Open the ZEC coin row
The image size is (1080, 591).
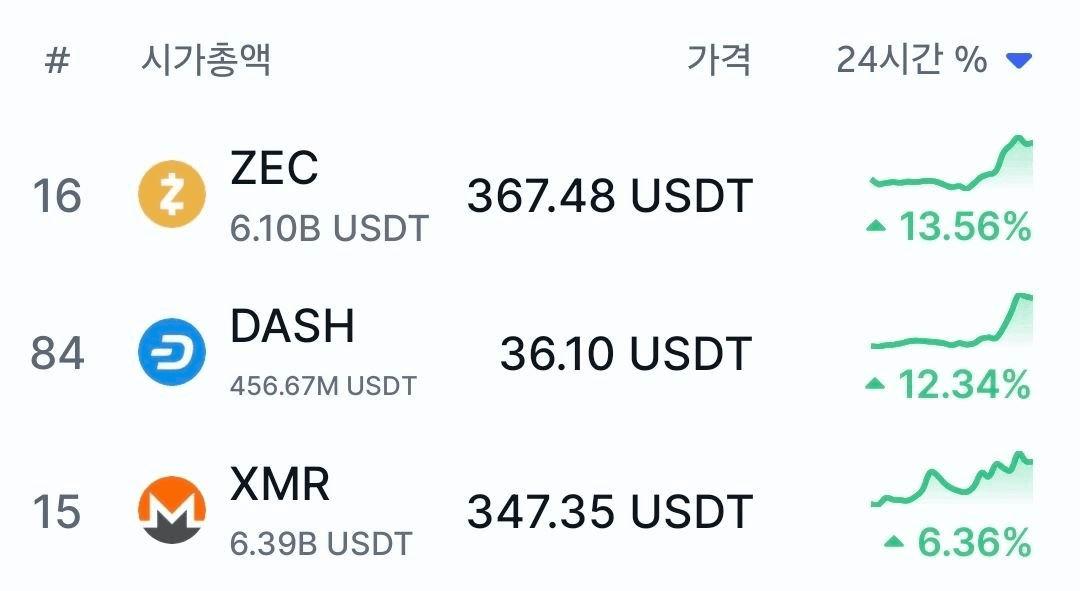tap(275, 170)
